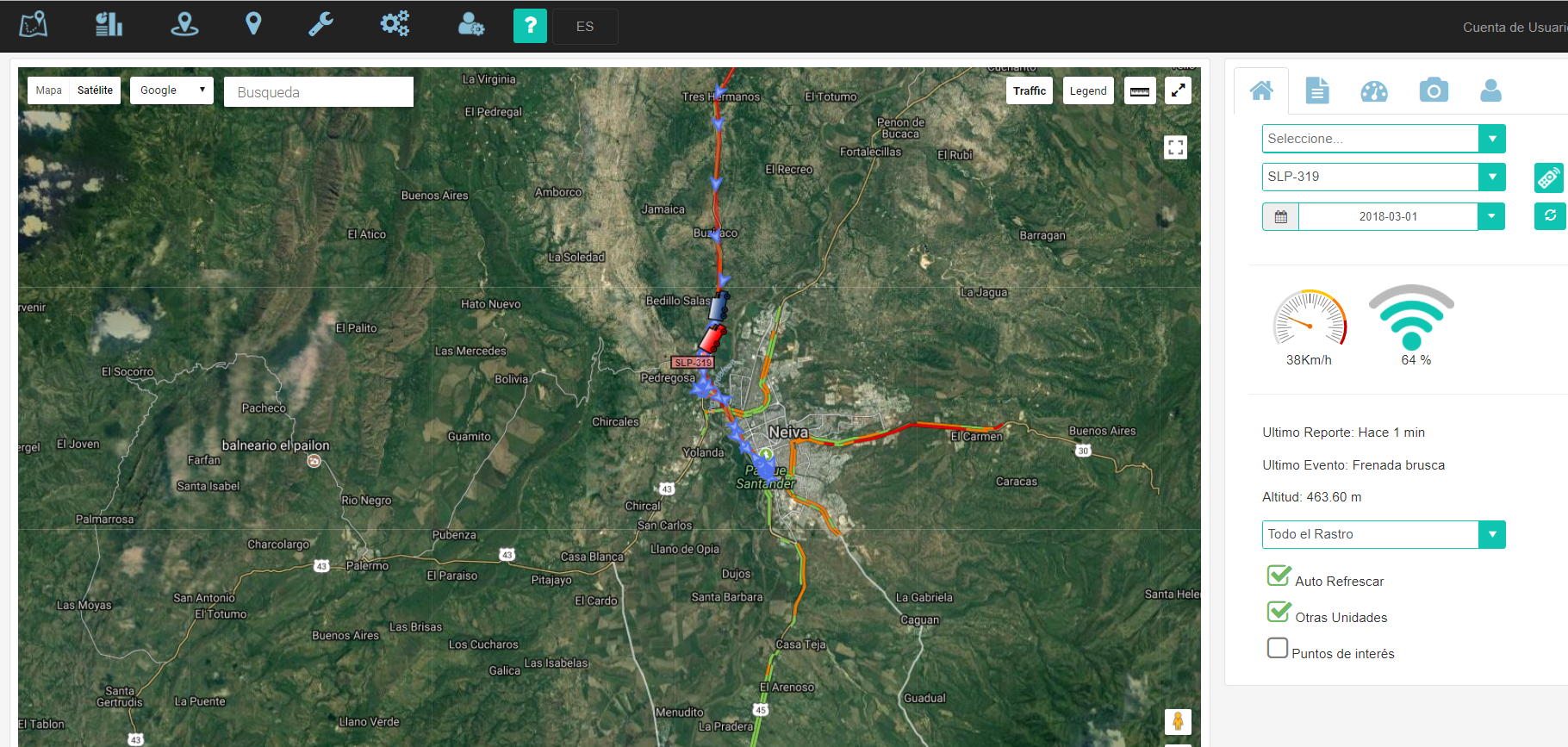This screenshot has height=747, width=1568.
Task: Expand the map panel with arrows icon
Action: click(1178, 90)
